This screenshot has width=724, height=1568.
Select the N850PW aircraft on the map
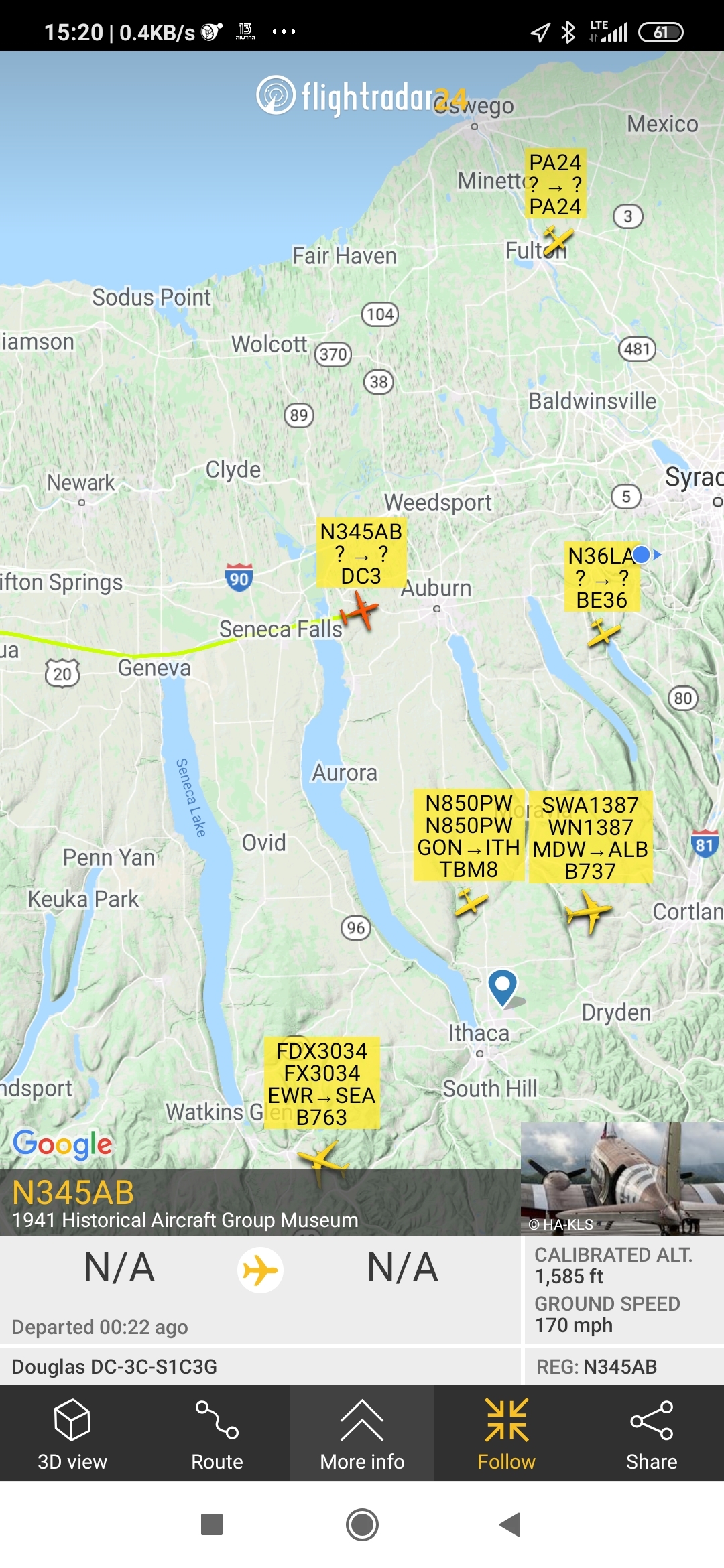pyautogui.click(x=471, y=901)
